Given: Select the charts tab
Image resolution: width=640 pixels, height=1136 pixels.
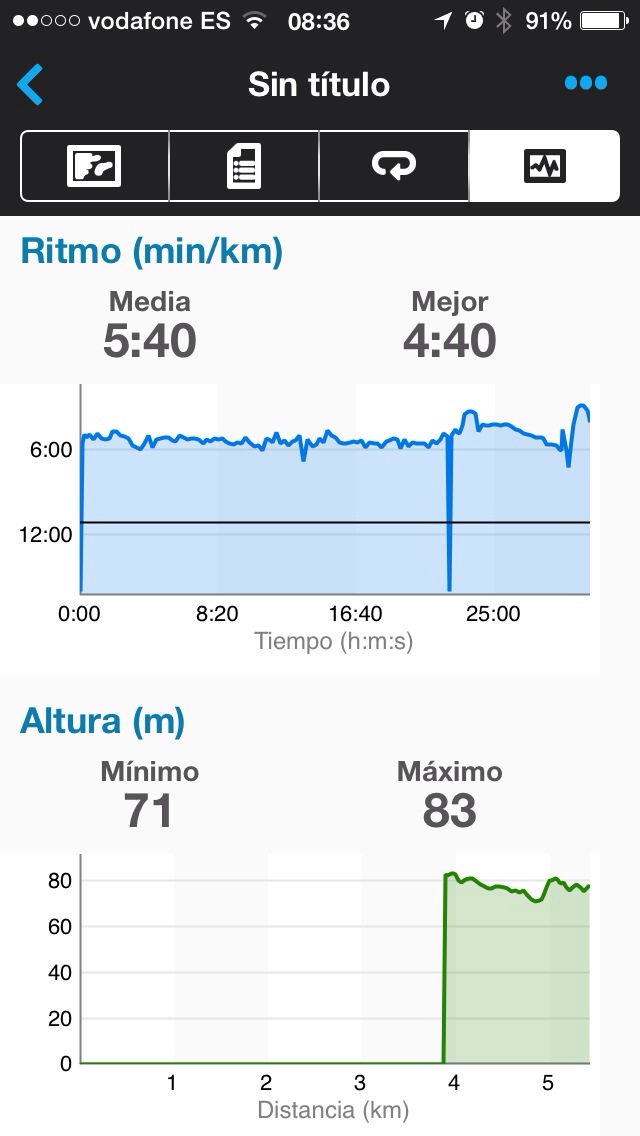Looking at the screenshot, I should point(544,166).
